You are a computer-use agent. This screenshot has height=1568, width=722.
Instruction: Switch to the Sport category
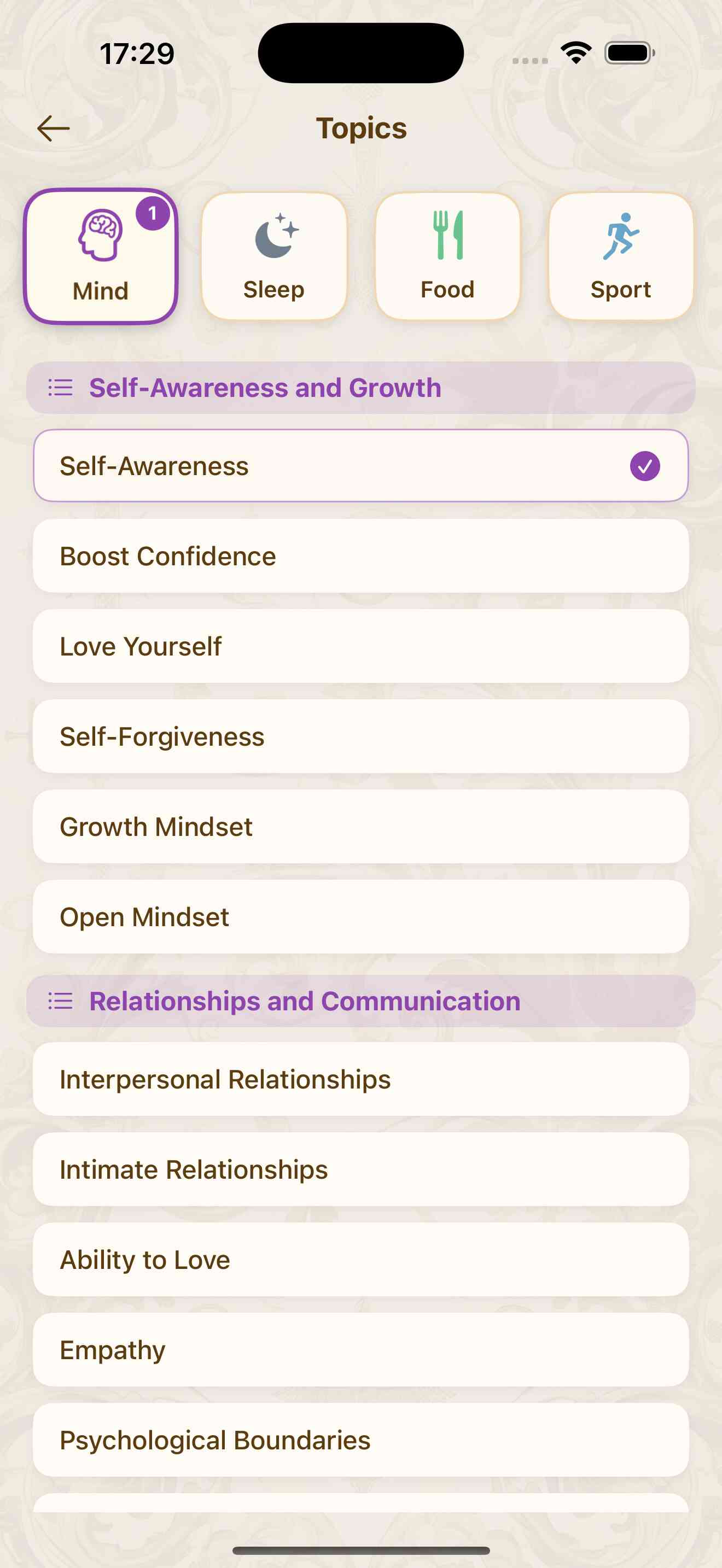(621, 256)
